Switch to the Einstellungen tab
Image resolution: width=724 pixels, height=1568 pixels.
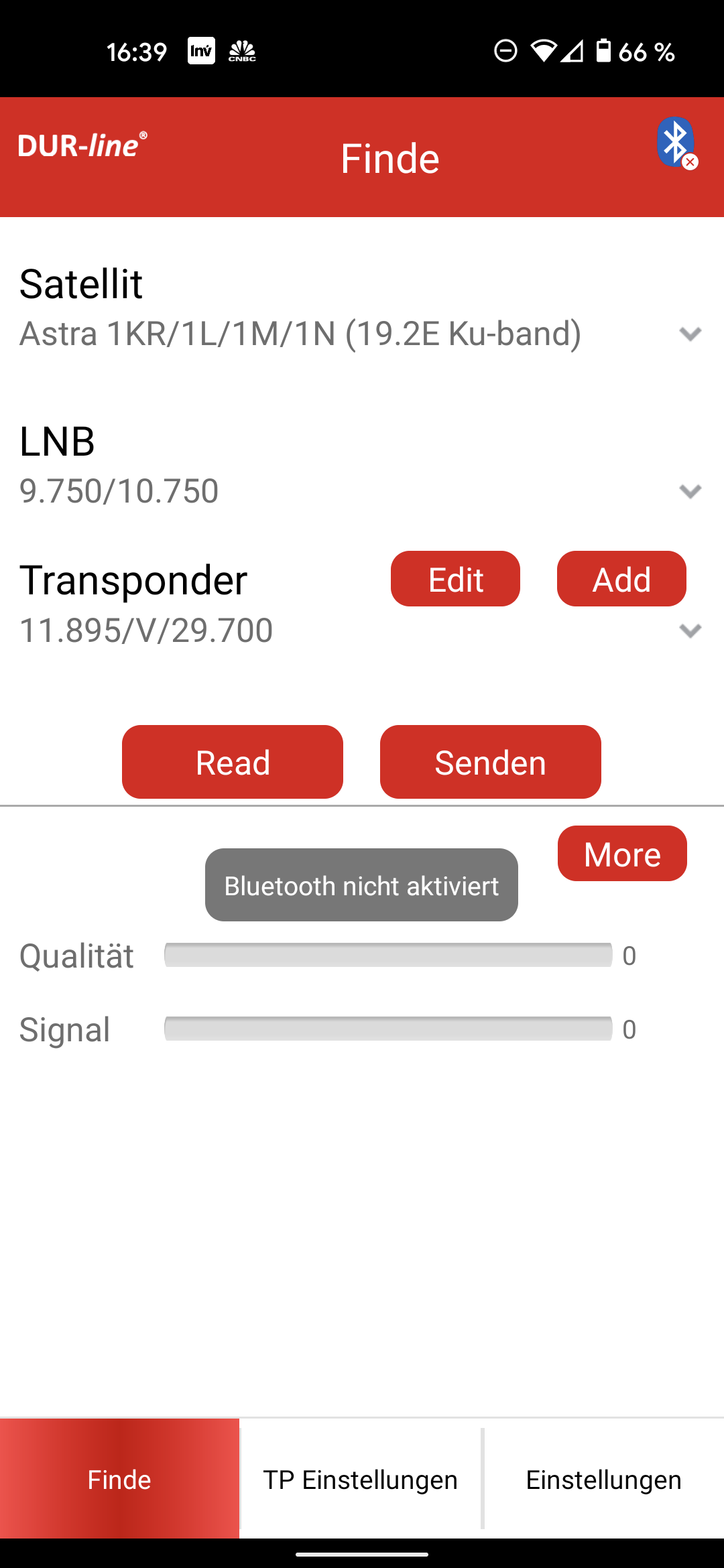(x=603, y=1479)
